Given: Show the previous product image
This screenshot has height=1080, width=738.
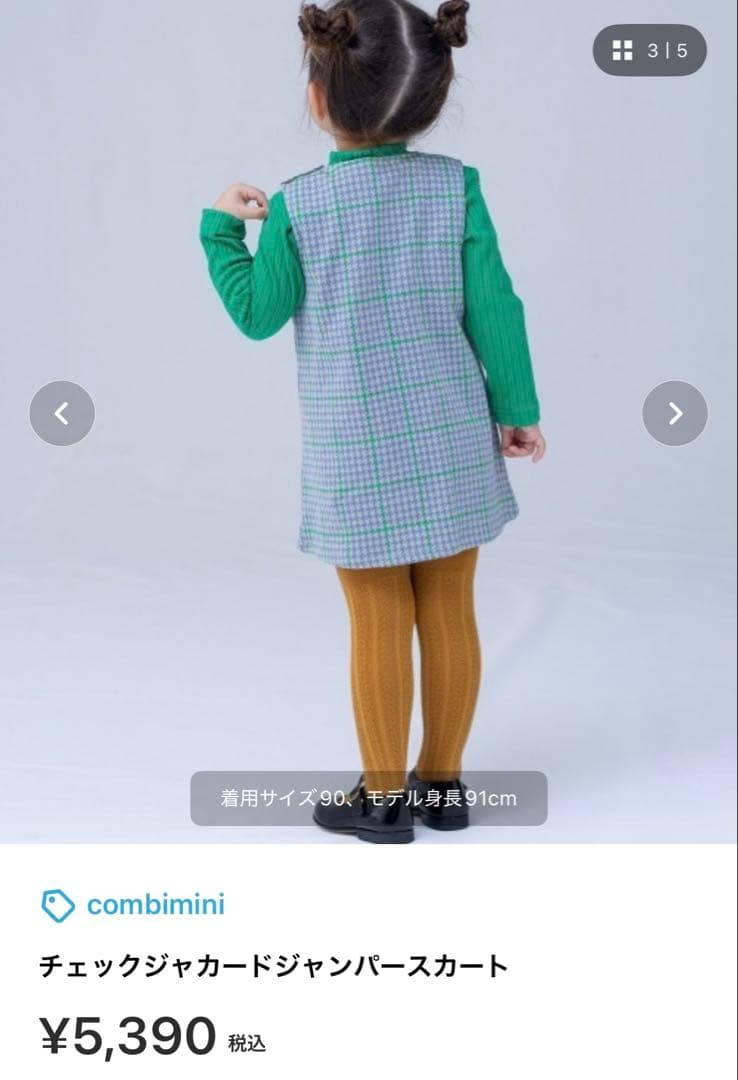Looking at the screenshot, I should (x=62, y=413).
